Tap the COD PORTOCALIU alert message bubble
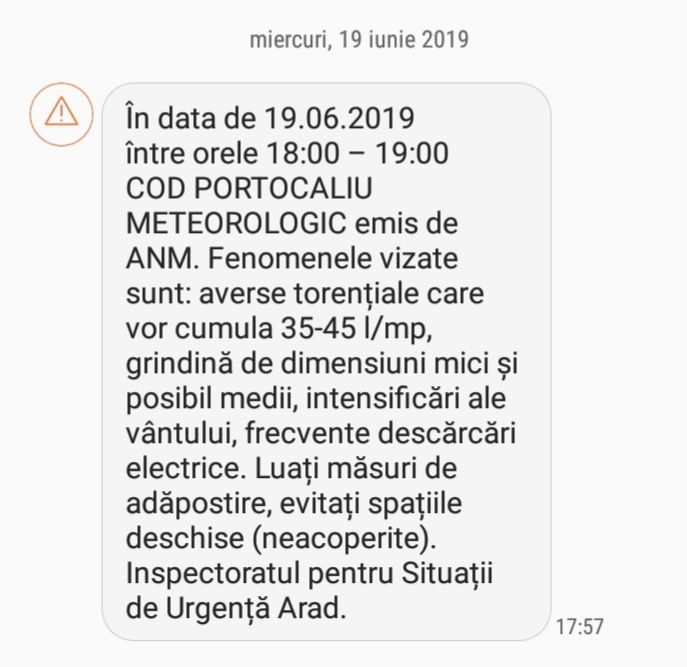The height and width of the screenshot is (667, 687). (x=325, y=362)
